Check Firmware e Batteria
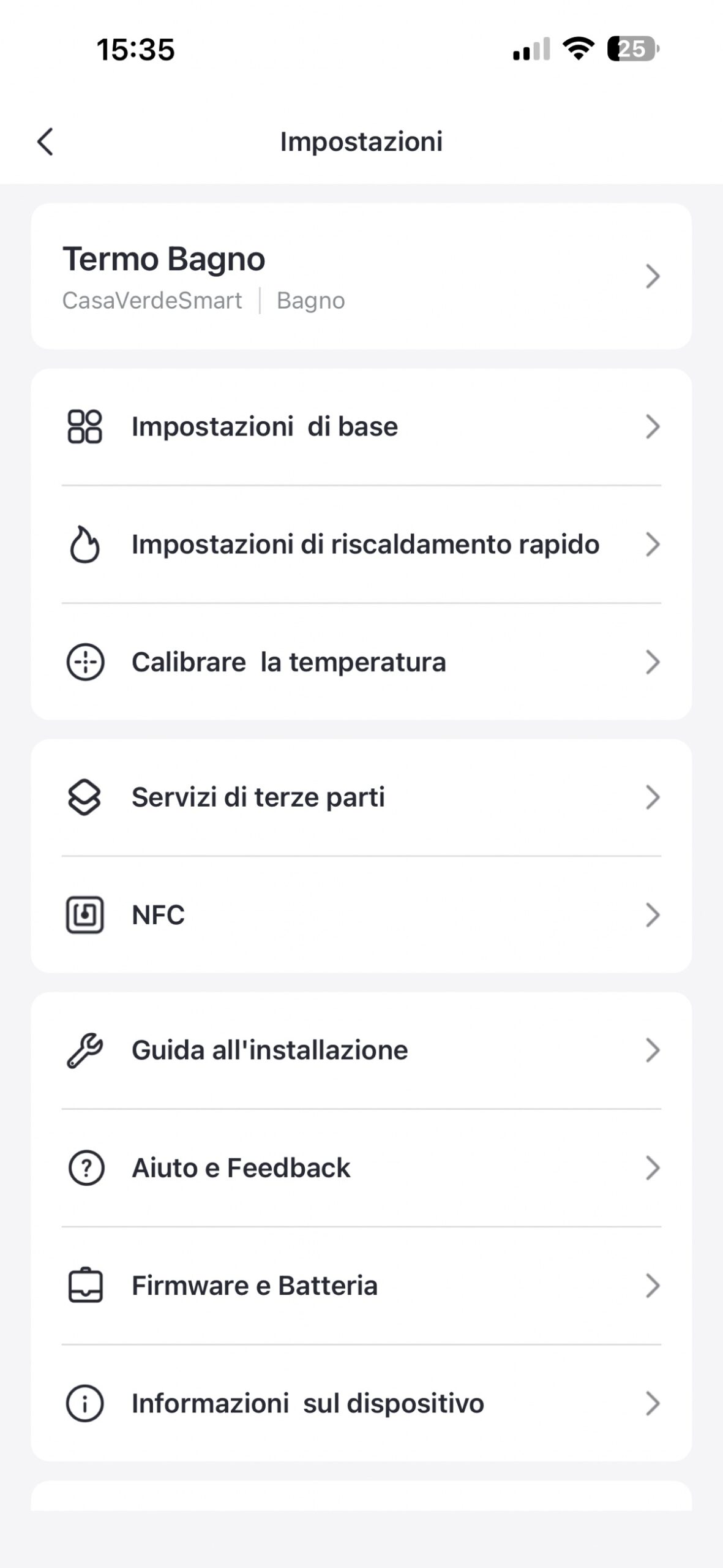 point(361,1286)
